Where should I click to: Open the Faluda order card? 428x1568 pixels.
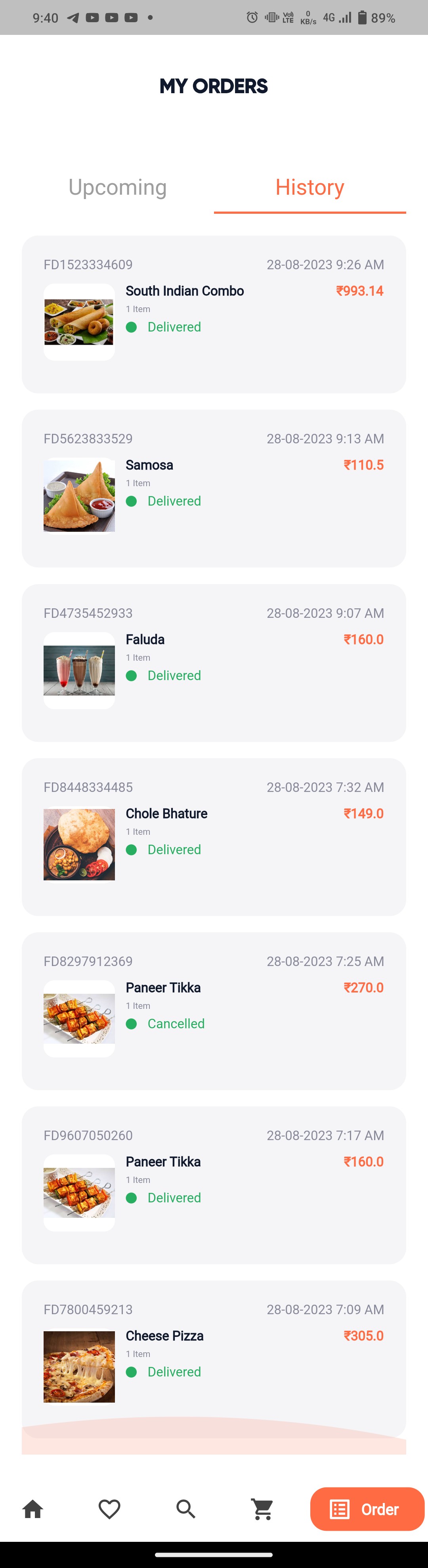(213, 662)
